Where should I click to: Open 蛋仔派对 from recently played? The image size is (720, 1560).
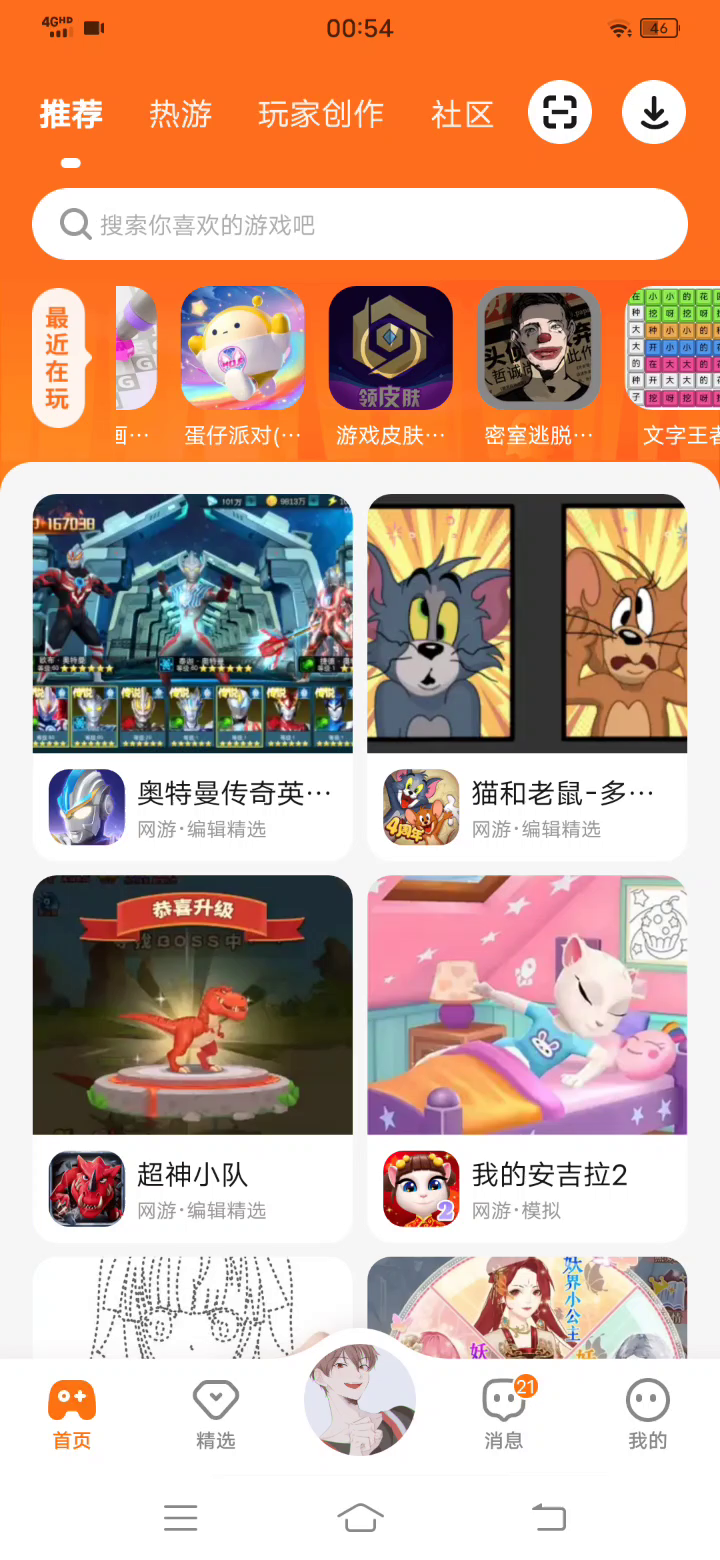pos(242,349)
